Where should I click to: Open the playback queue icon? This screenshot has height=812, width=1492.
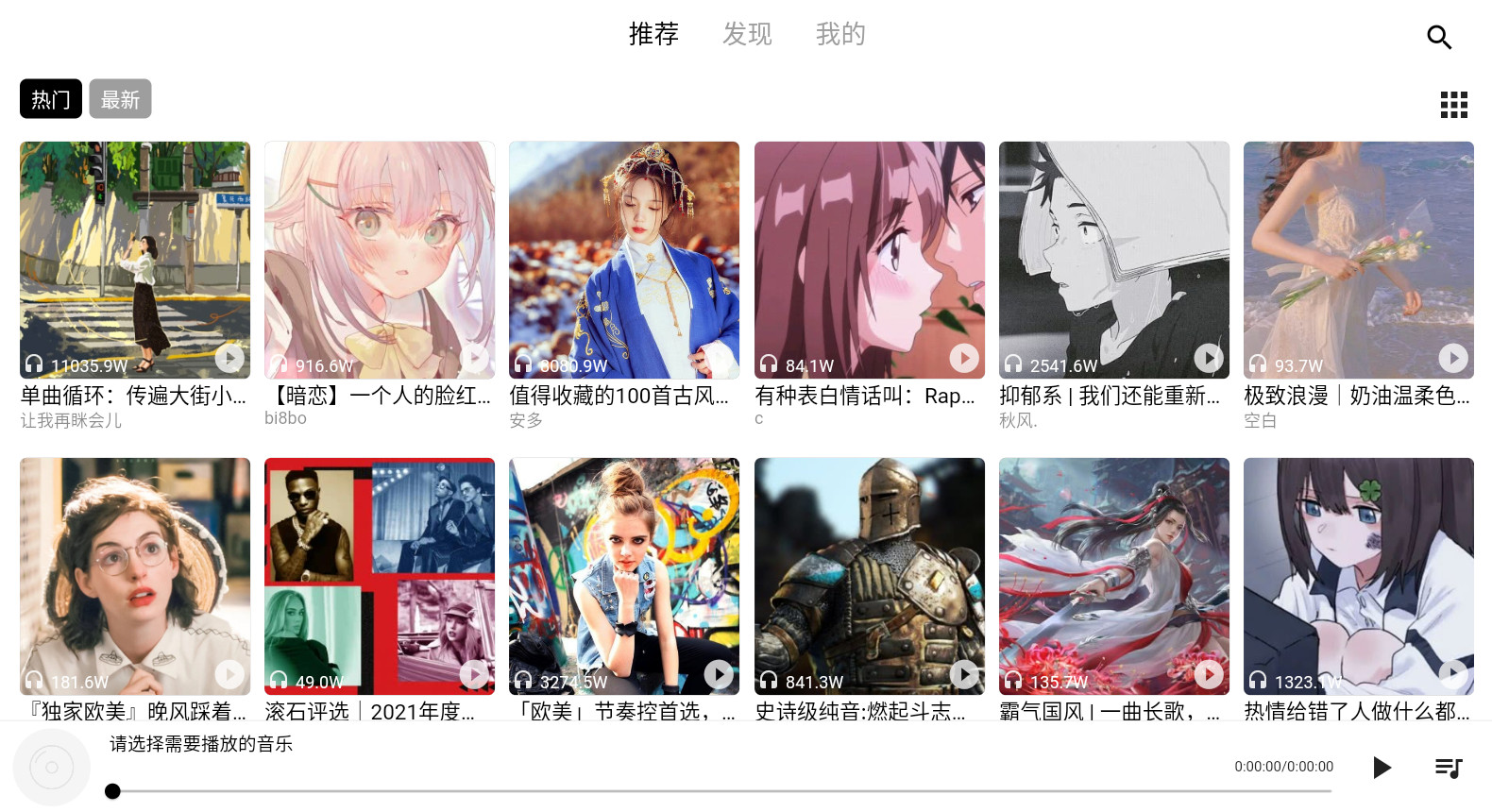(x=1449, y=768)
